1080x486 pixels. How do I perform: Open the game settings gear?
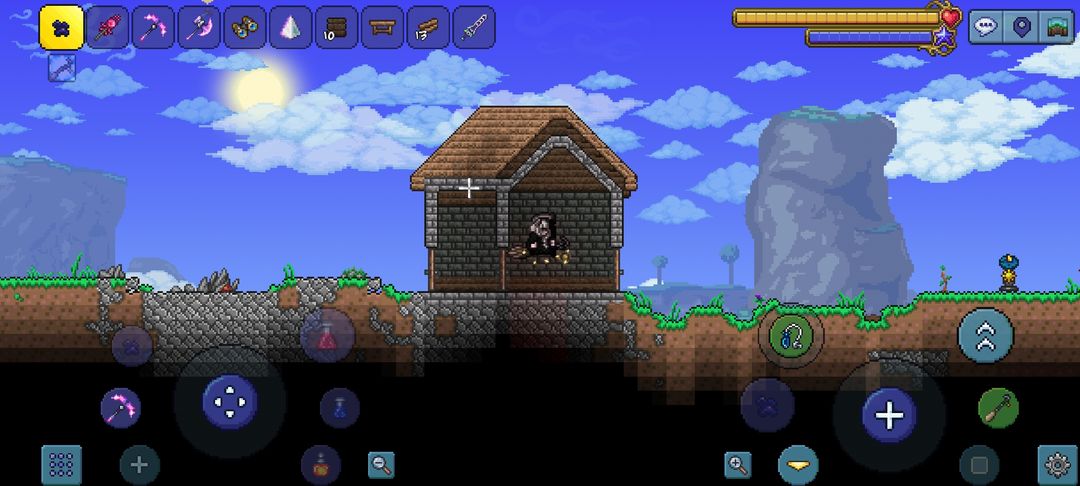tap(1057, 464)
